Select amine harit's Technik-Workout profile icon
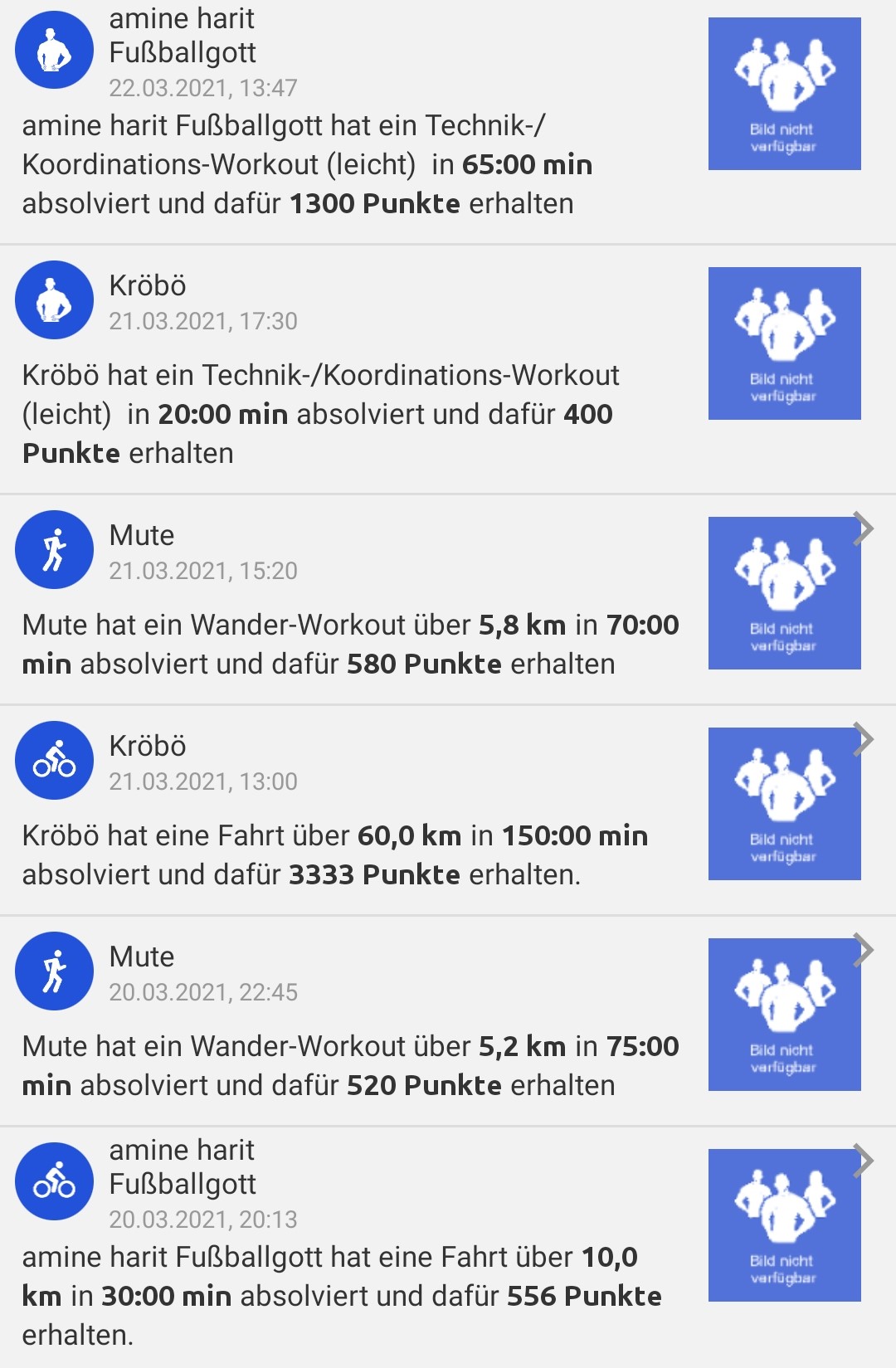Viewport: 896px width, 1368px height. click(54, 48)
